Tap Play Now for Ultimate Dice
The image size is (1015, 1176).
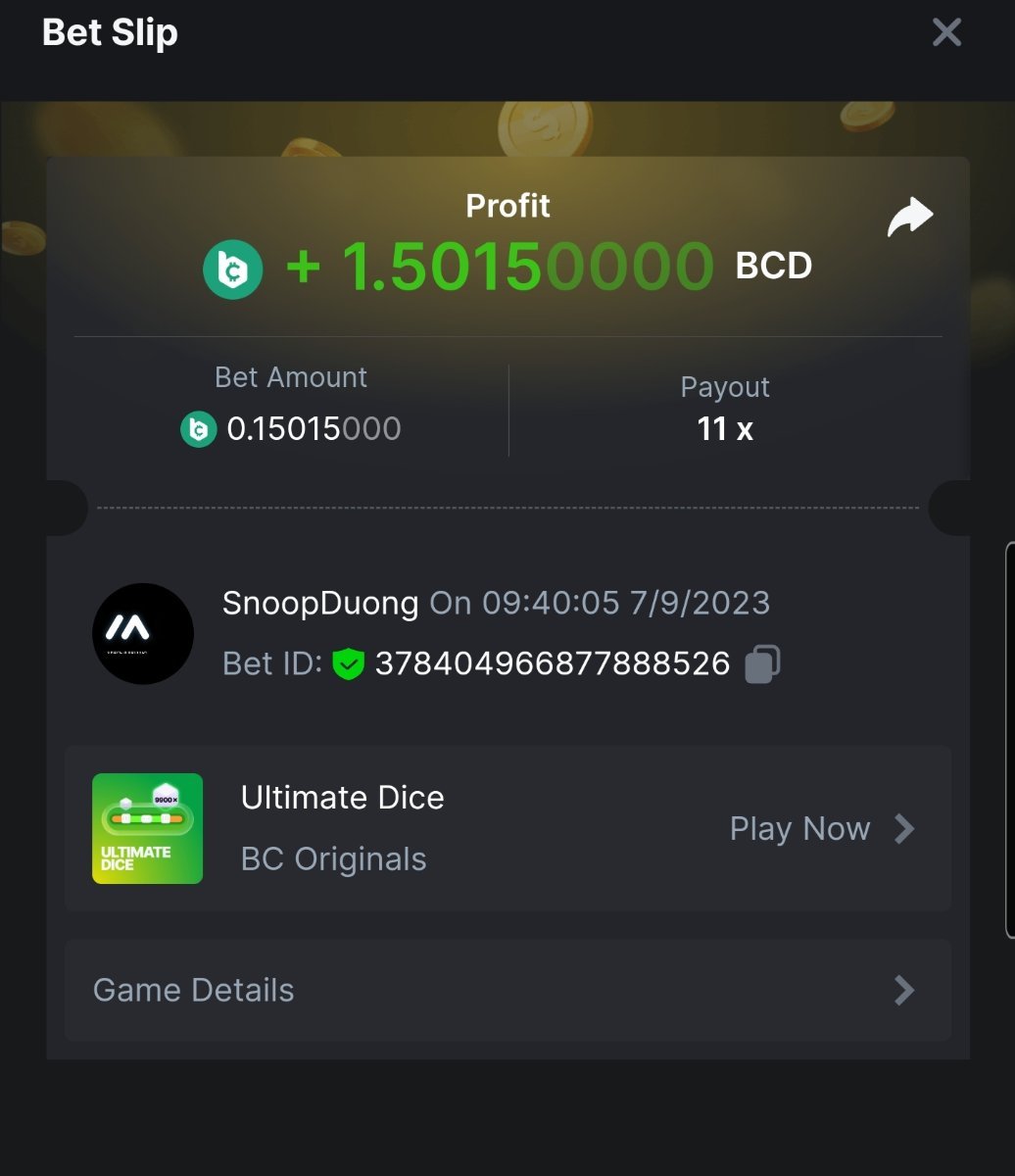tap(821, 829)
